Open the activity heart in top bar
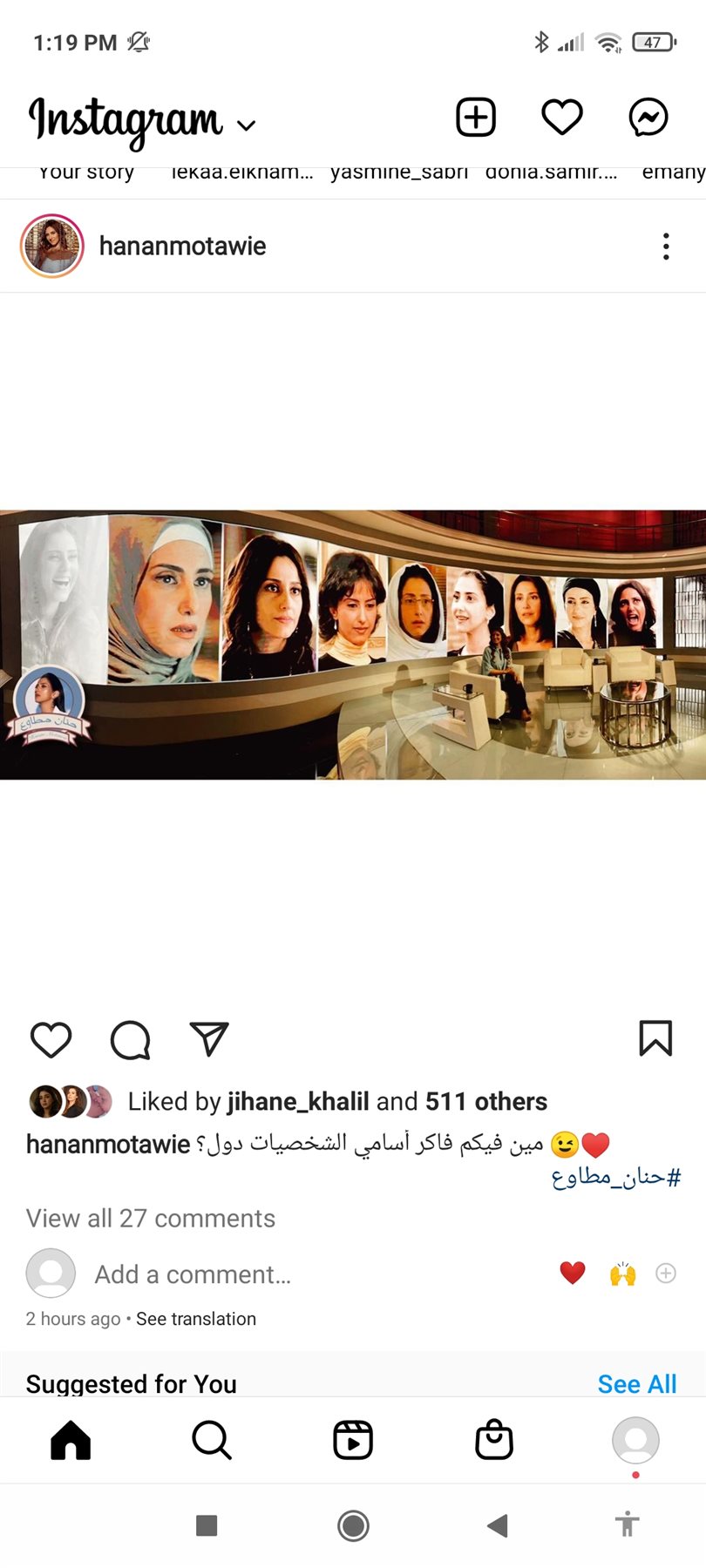 point(562,118)
